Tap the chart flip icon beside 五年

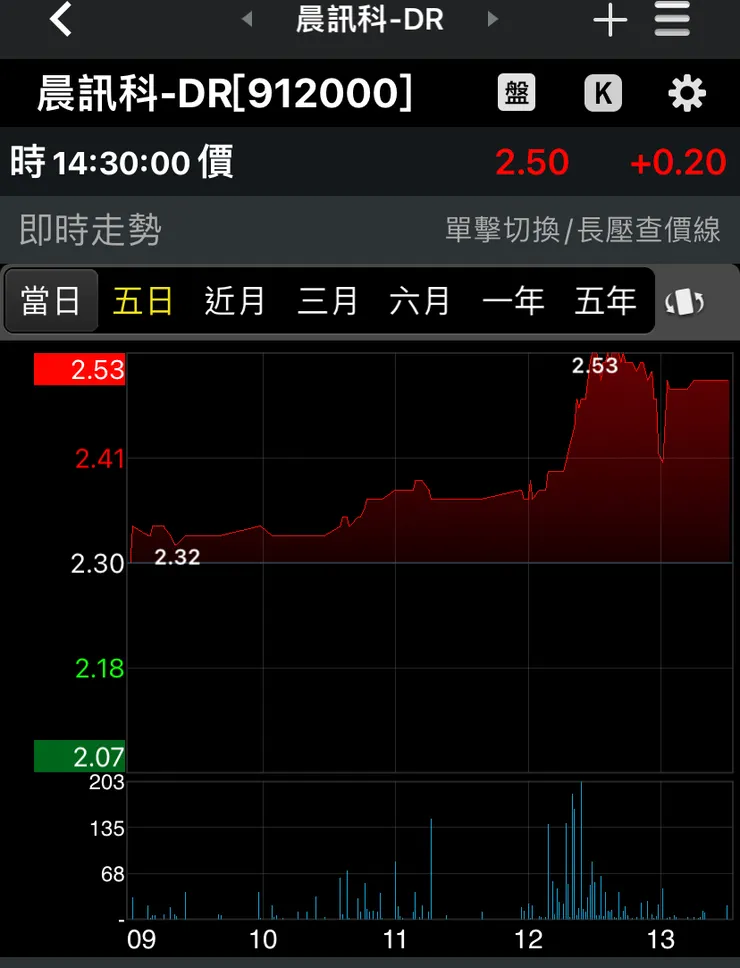pos(688,301)
